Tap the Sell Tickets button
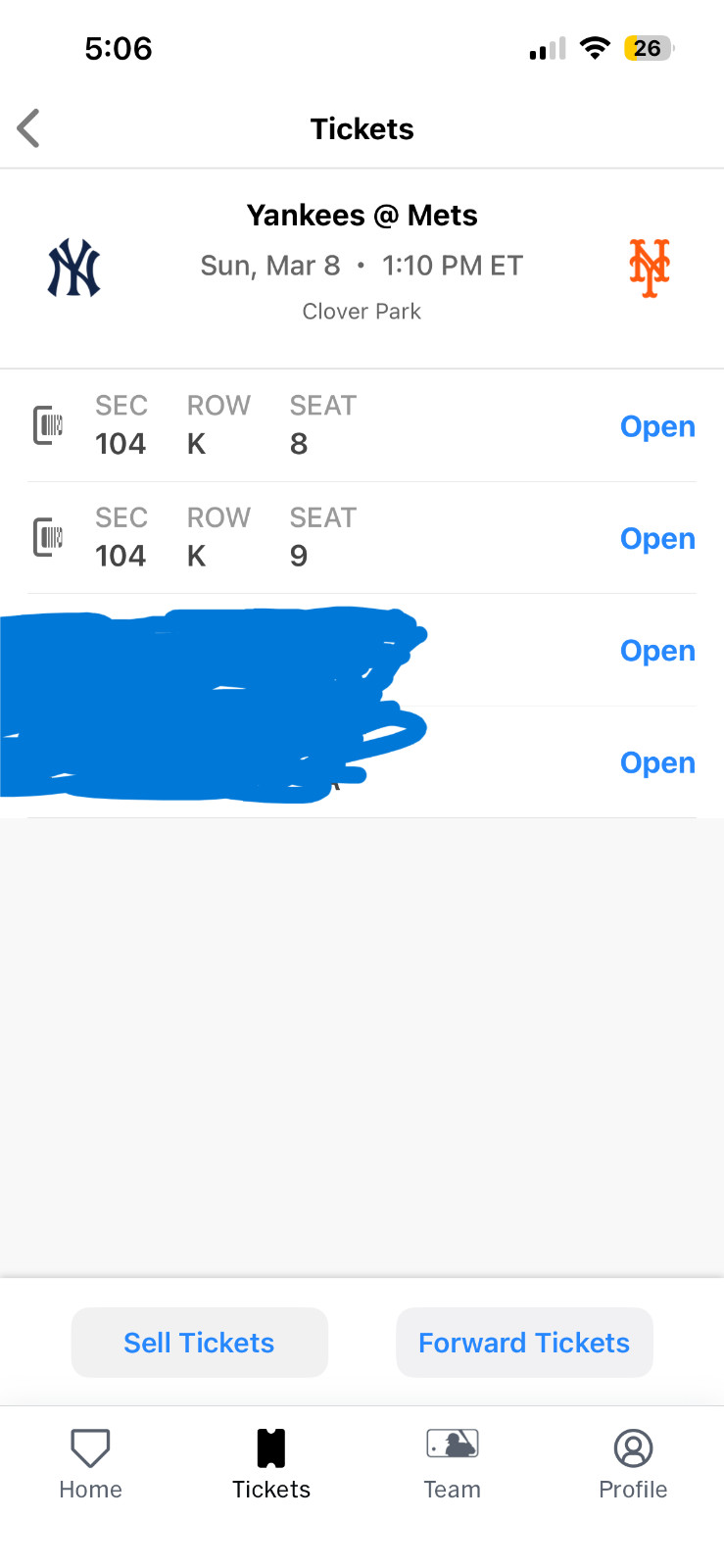 [x=199, y=1342]
